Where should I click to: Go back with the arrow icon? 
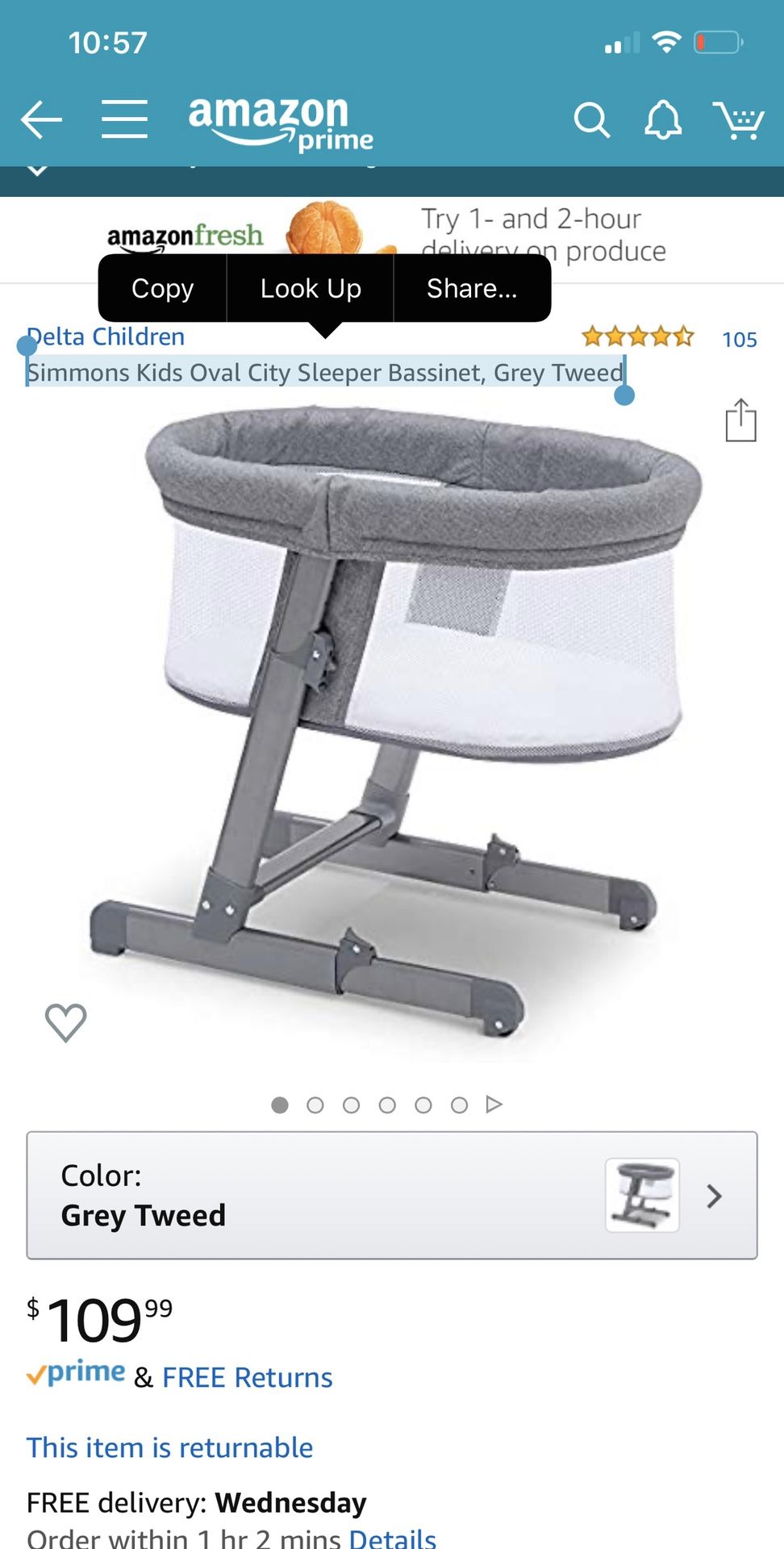(x=41, y=121)
